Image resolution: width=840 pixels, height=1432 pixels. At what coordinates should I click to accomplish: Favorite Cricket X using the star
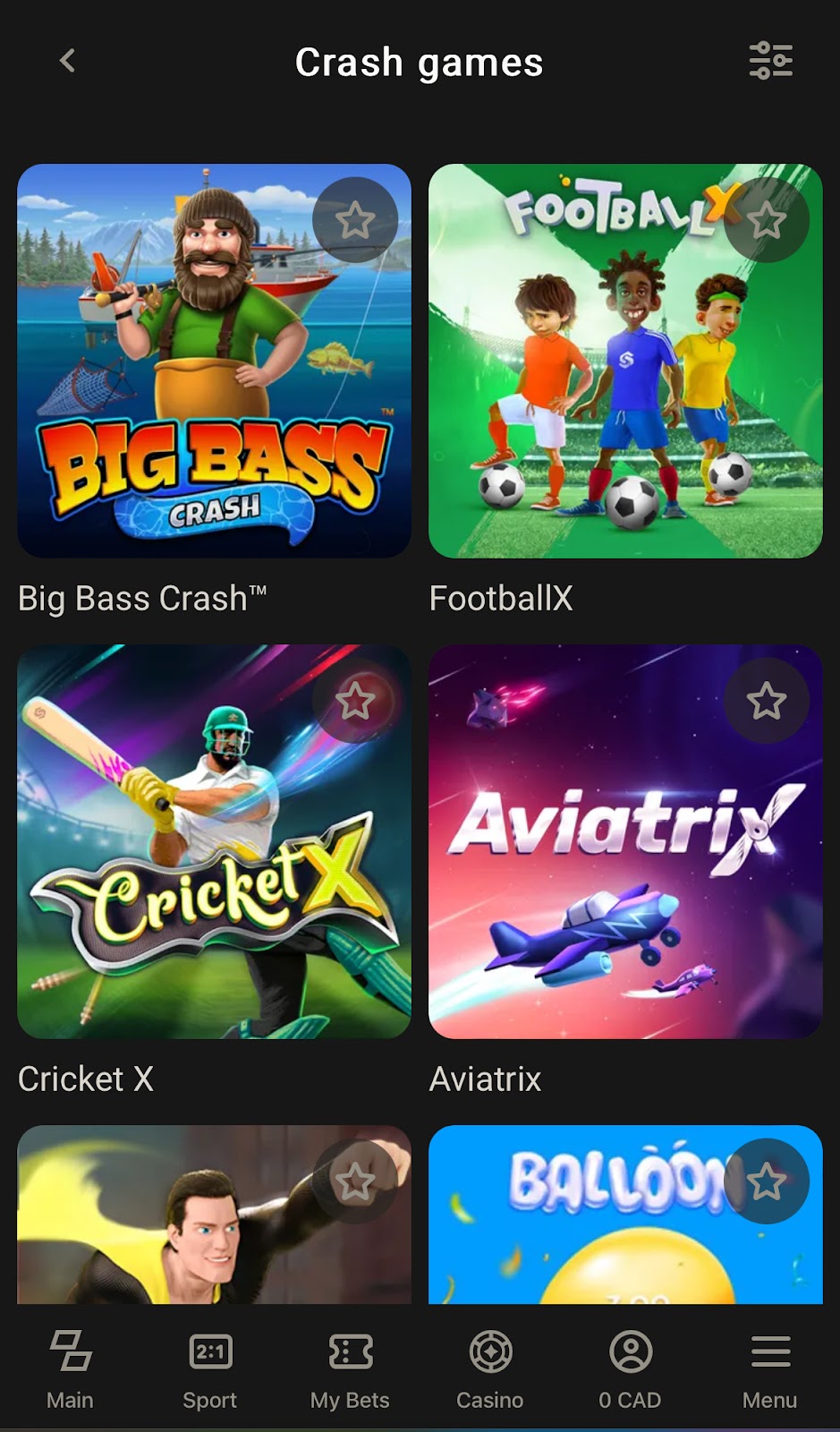[355, 701]
